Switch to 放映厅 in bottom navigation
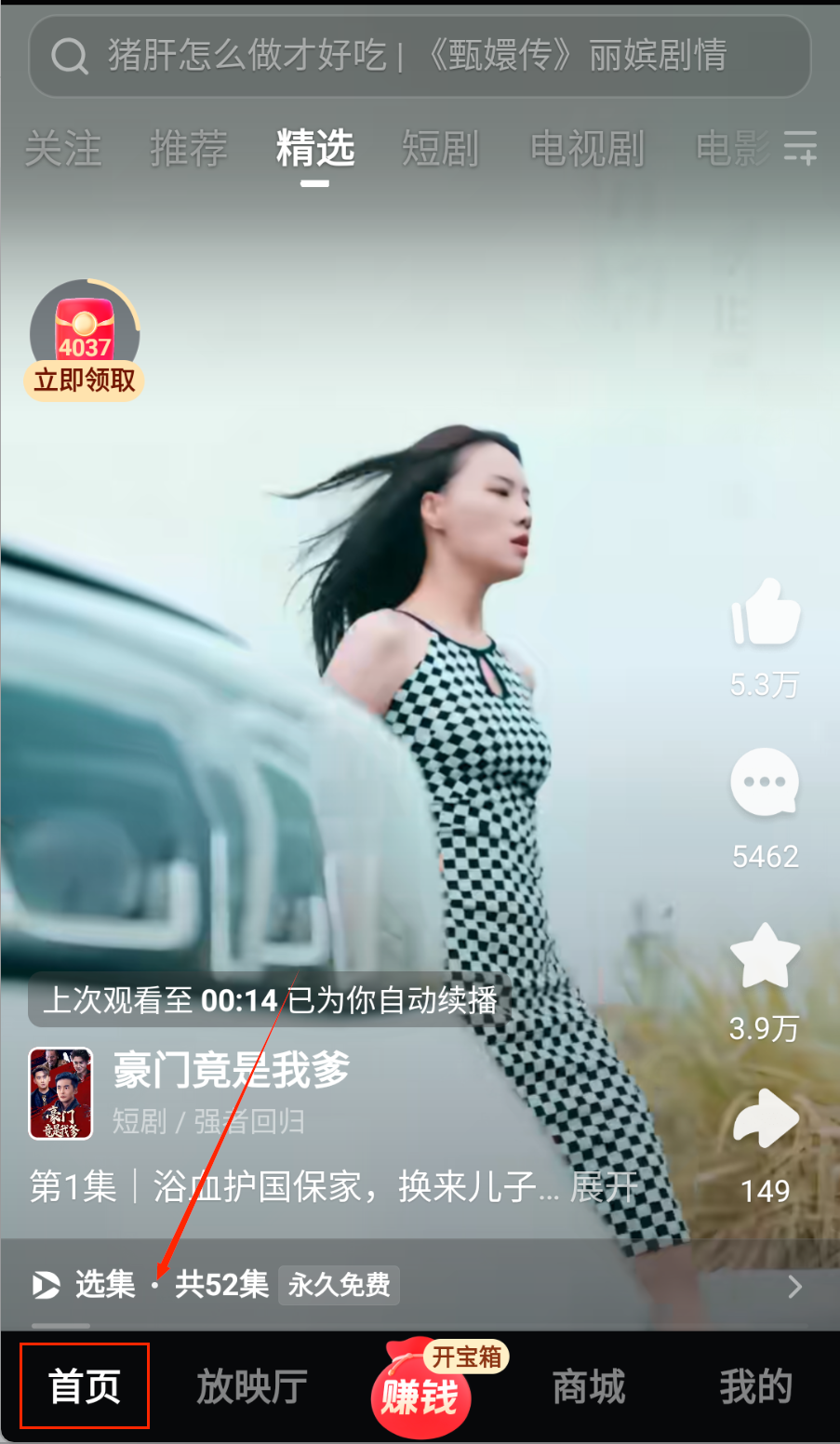840x1444 pixels. coord(252,1386)
